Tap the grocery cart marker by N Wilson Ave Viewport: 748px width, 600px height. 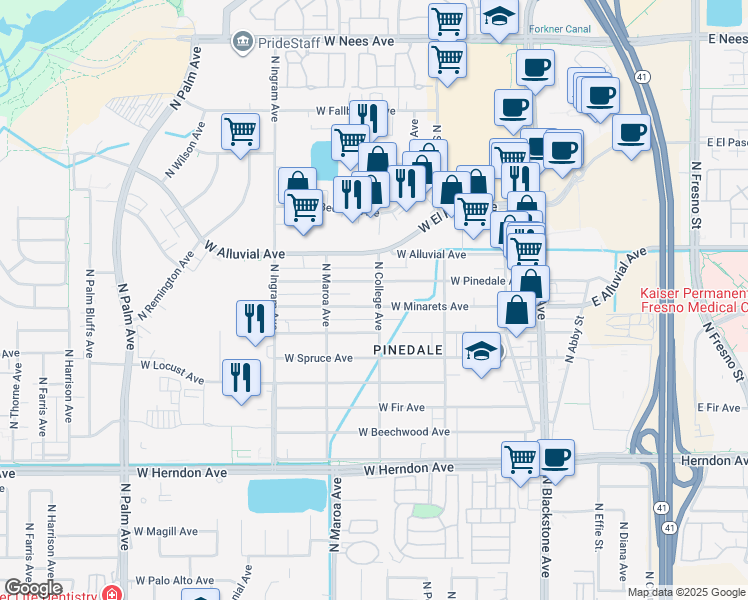tap(240, 131)
